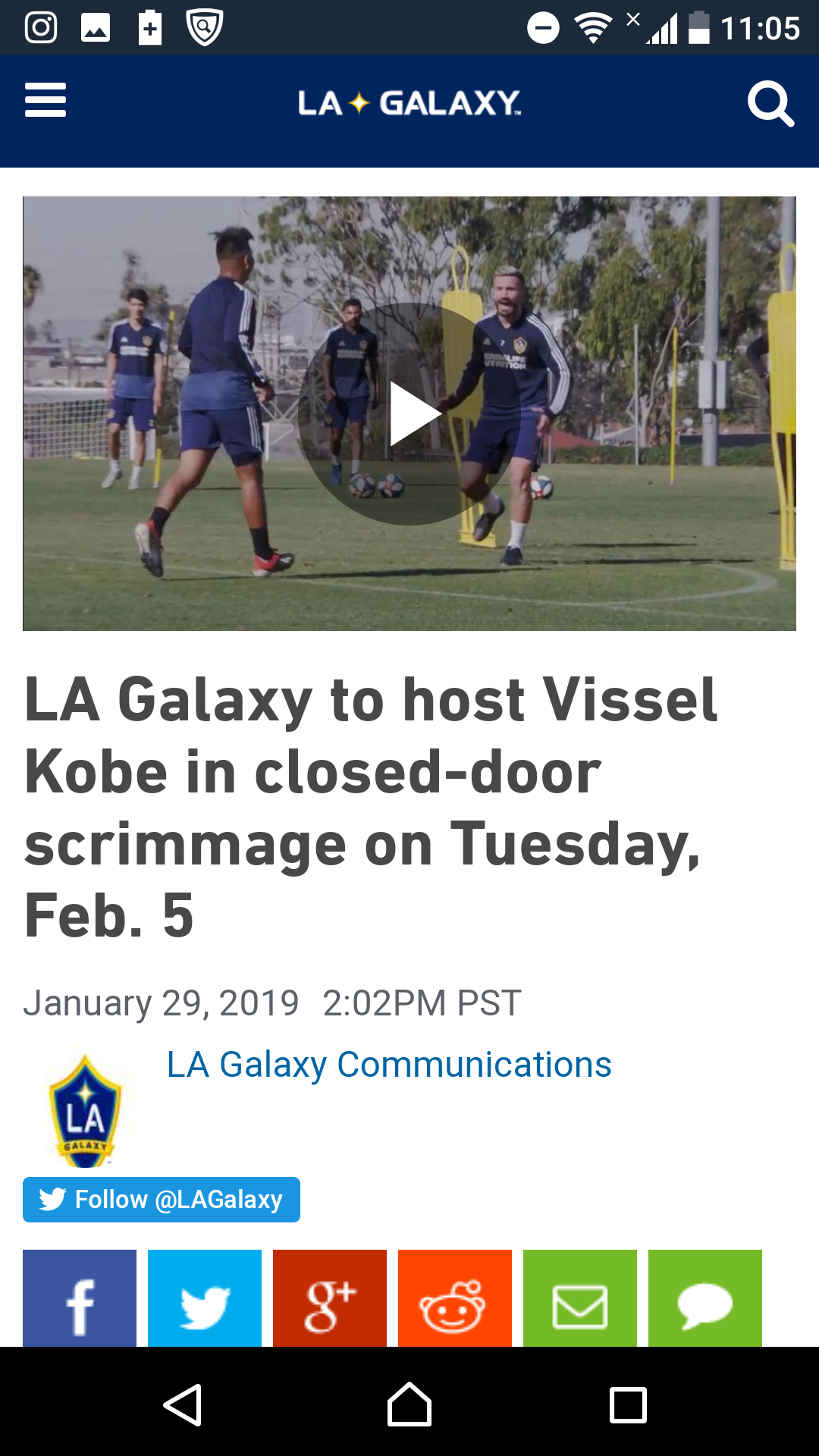This screenshot has width=819, height=1456.
Task: Open the search magnifier icon
Action: 770,104
